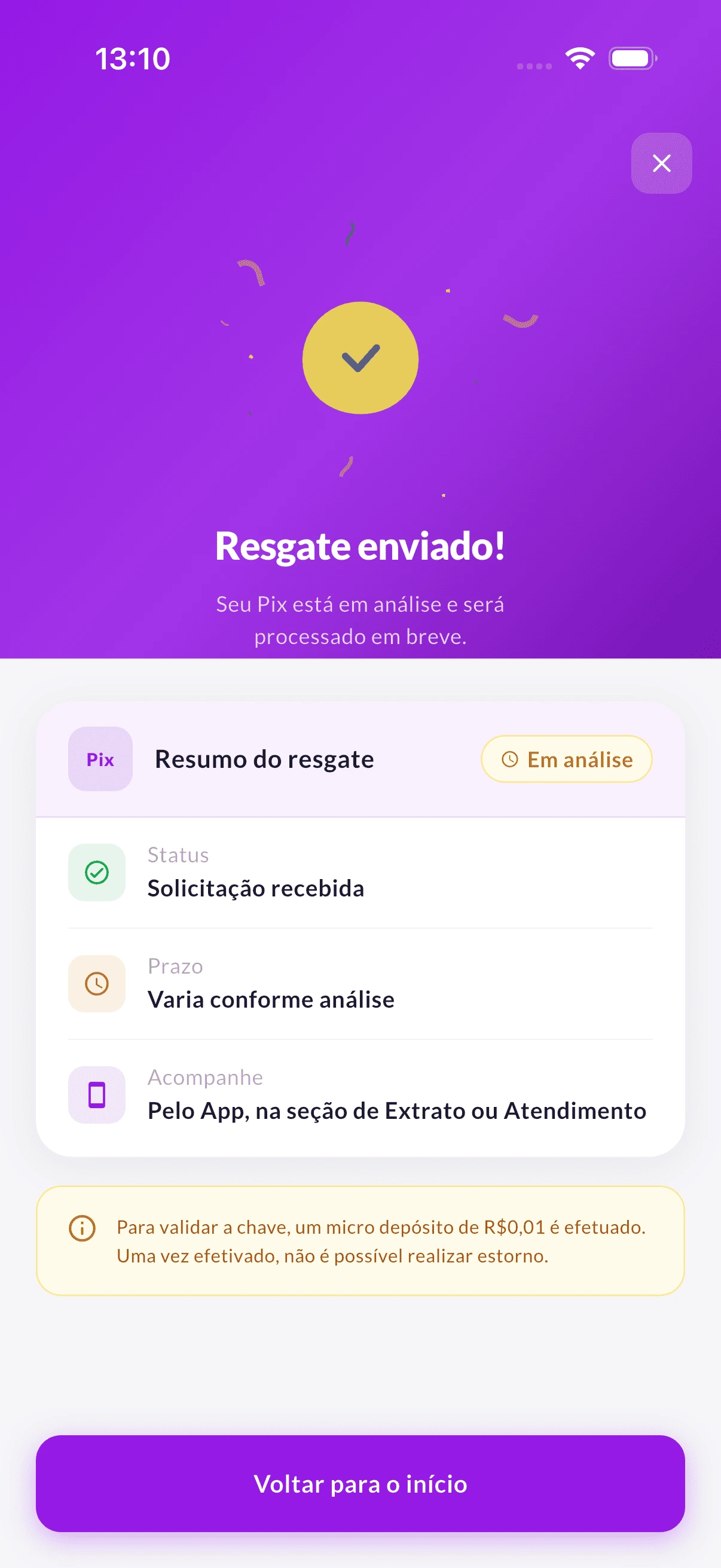Tap the 13:10 clock in the status bar
721x1568 pixels.
click(x=133, y=58)
